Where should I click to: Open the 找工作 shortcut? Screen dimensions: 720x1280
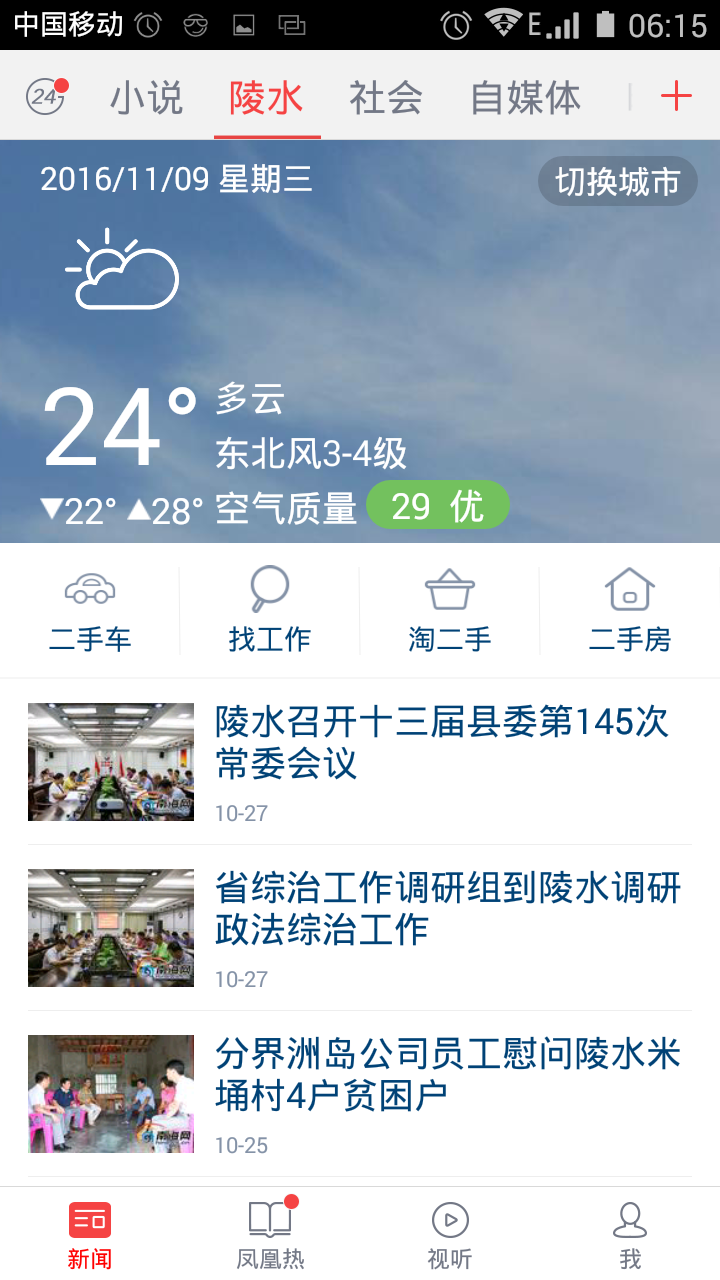[270, 611]
